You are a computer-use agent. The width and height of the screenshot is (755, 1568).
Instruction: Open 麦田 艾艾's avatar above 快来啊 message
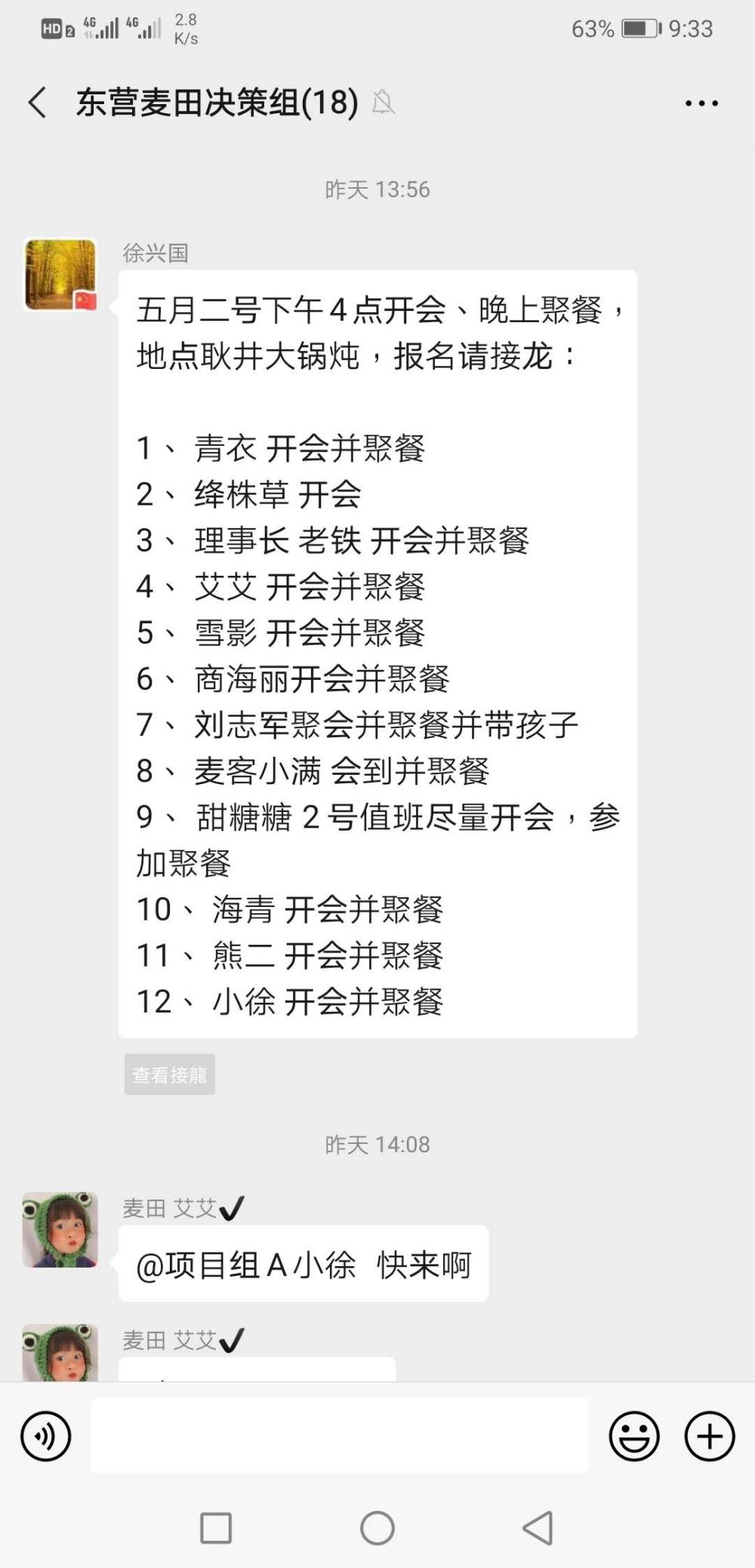pyautogui.click(x=60, y=1229)
